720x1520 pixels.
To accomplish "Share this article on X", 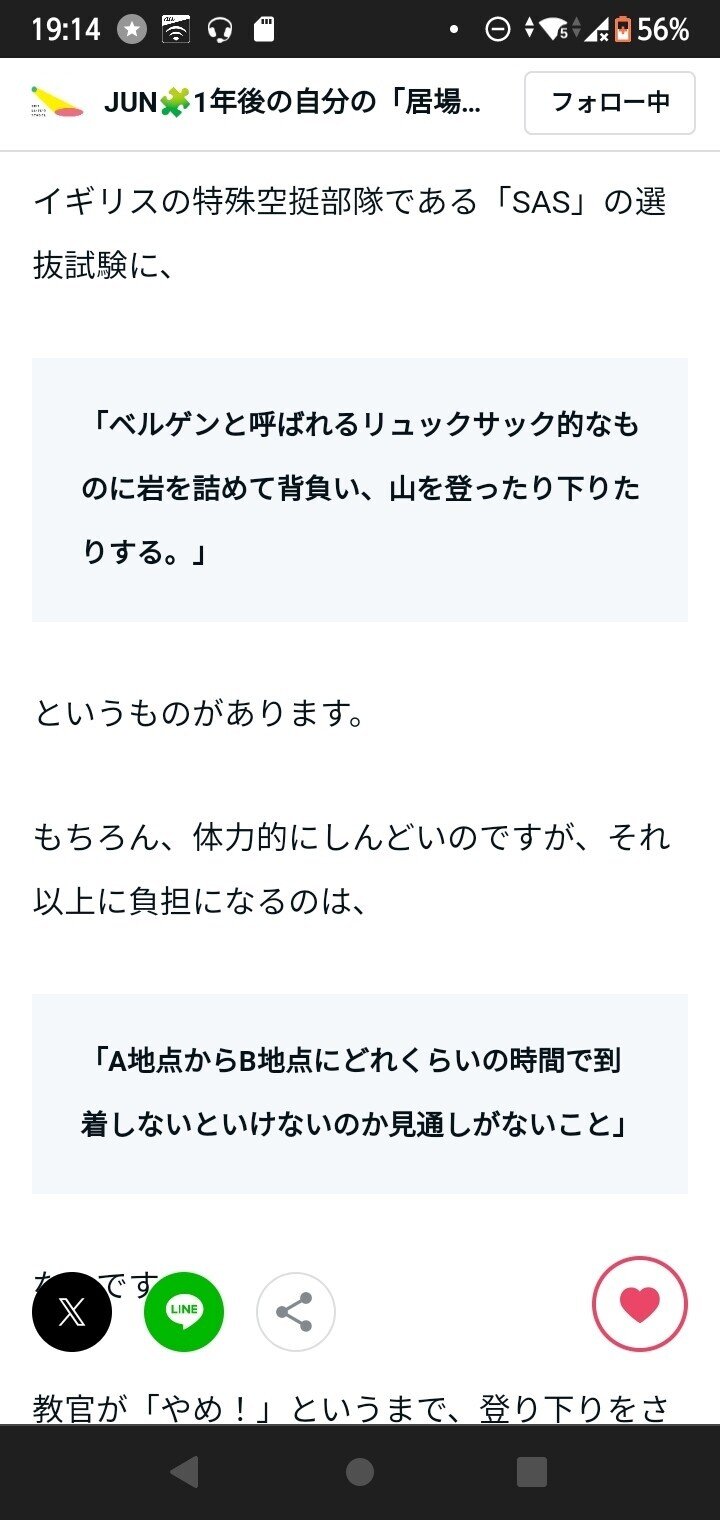I will pyautogui.click(x=72, y=1312).
